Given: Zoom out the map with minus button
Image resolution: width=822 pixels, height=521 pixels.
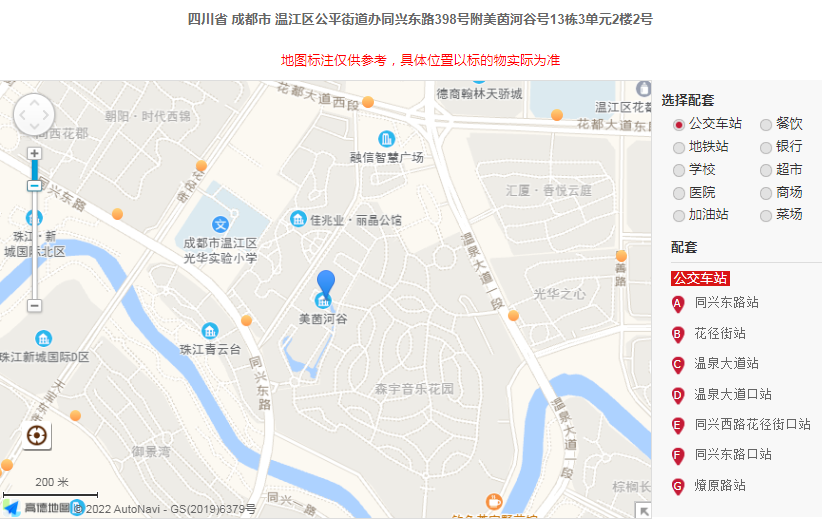Looking at the screenshot, I should point(34,305).
